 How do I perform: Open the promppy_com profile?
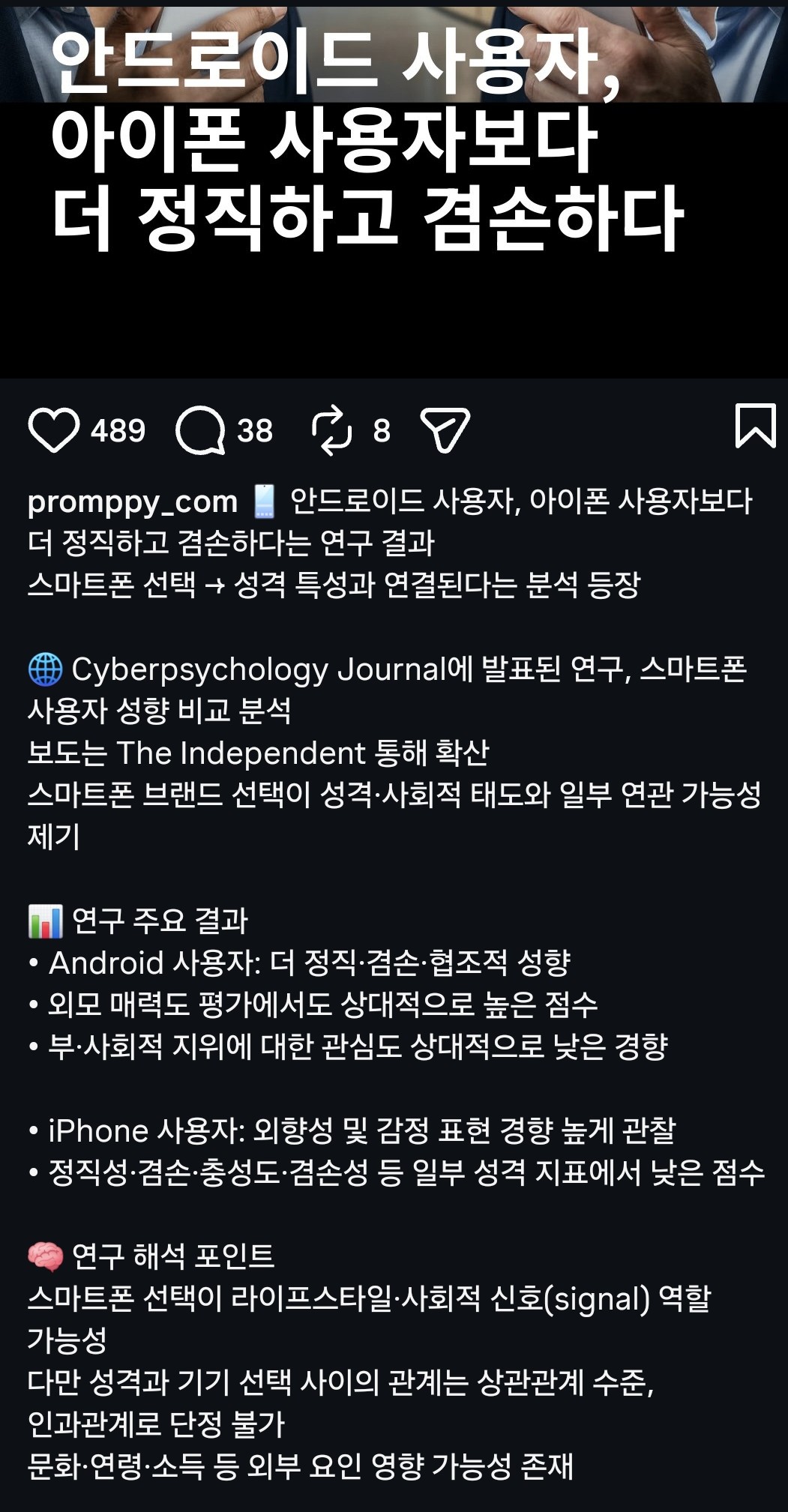point(132,502)
